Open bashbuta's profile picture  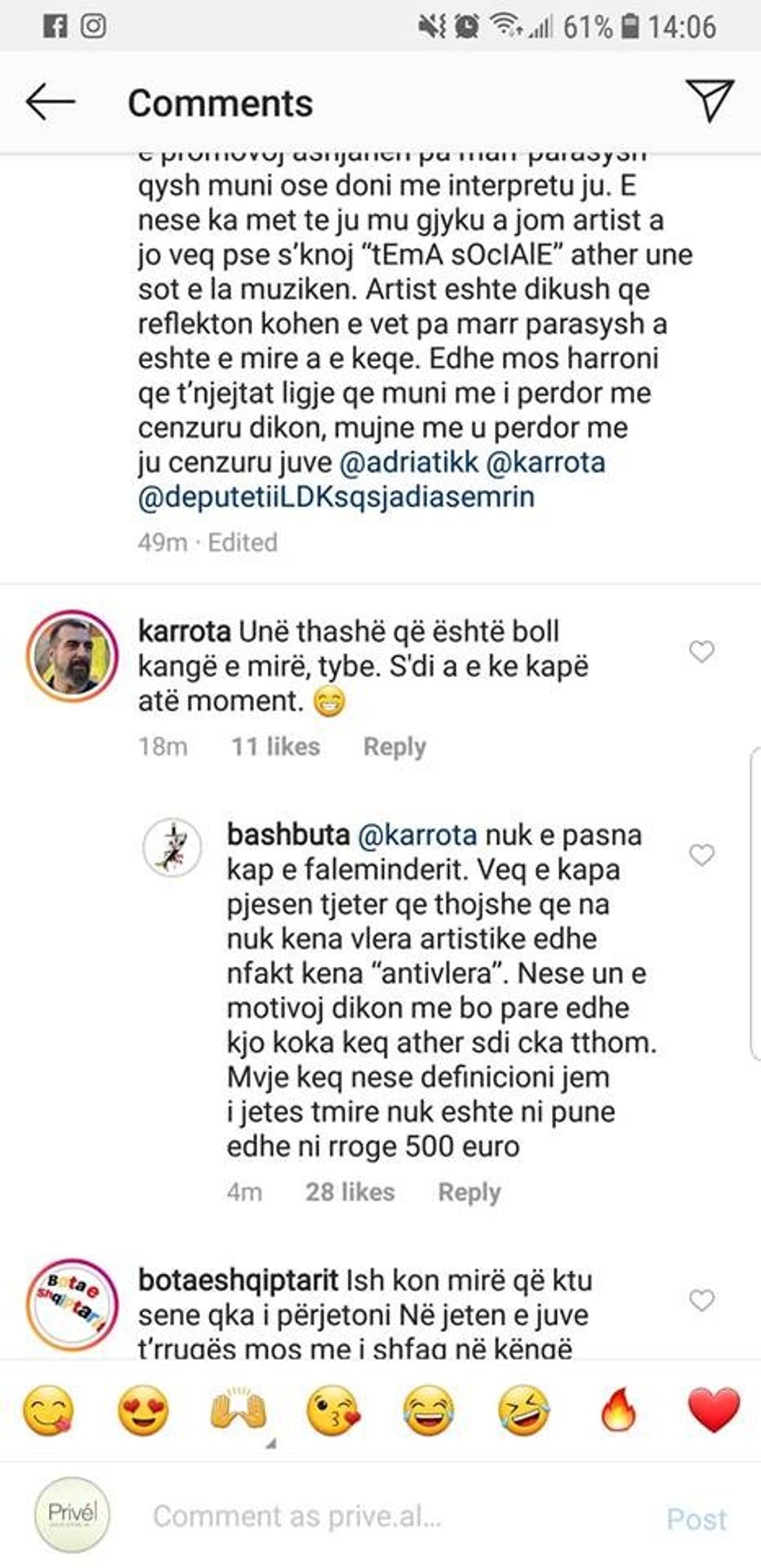coord(172,848)
